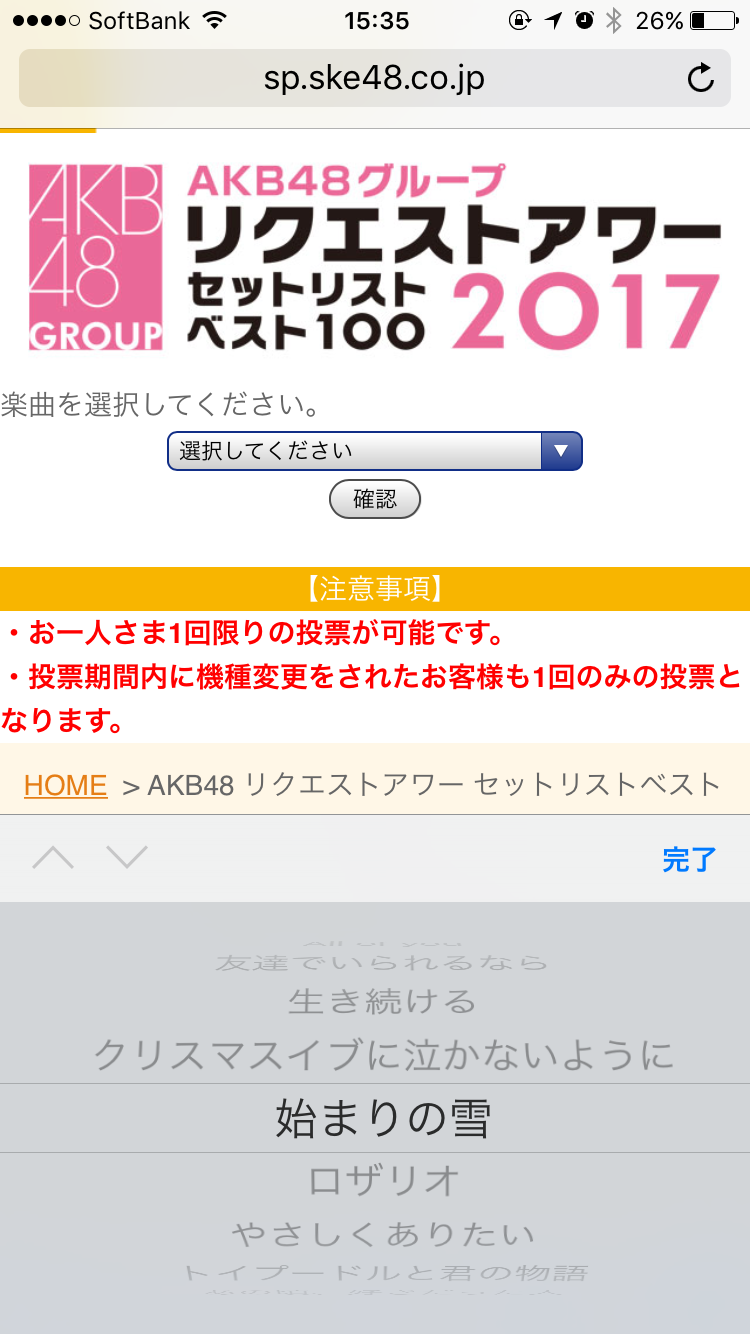Pick 生き続ける from the picker
This screenshot has width=750, height=1334.
click(382, 1001)
